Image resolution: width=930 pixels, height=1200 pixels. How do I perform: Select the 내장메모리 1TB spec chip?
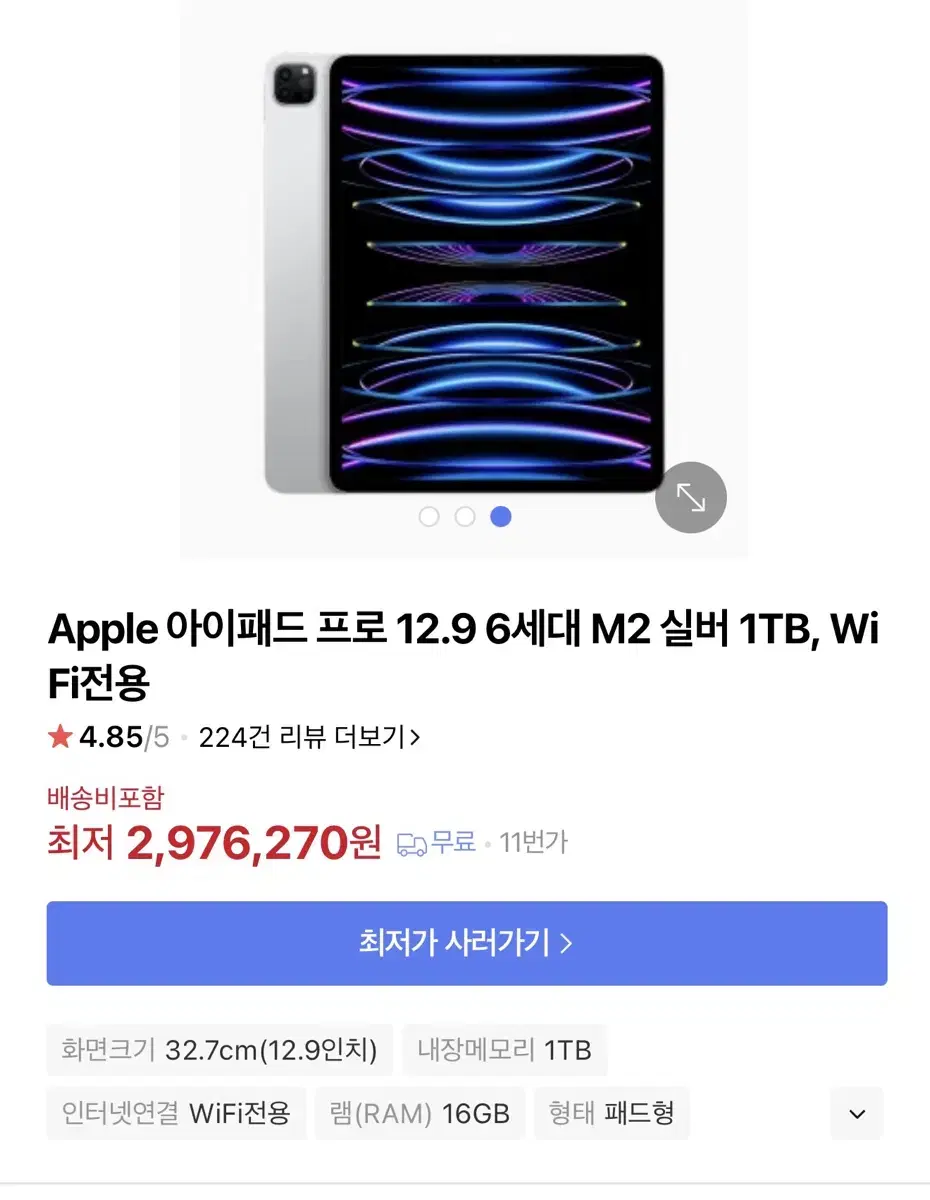point(505,1050)
